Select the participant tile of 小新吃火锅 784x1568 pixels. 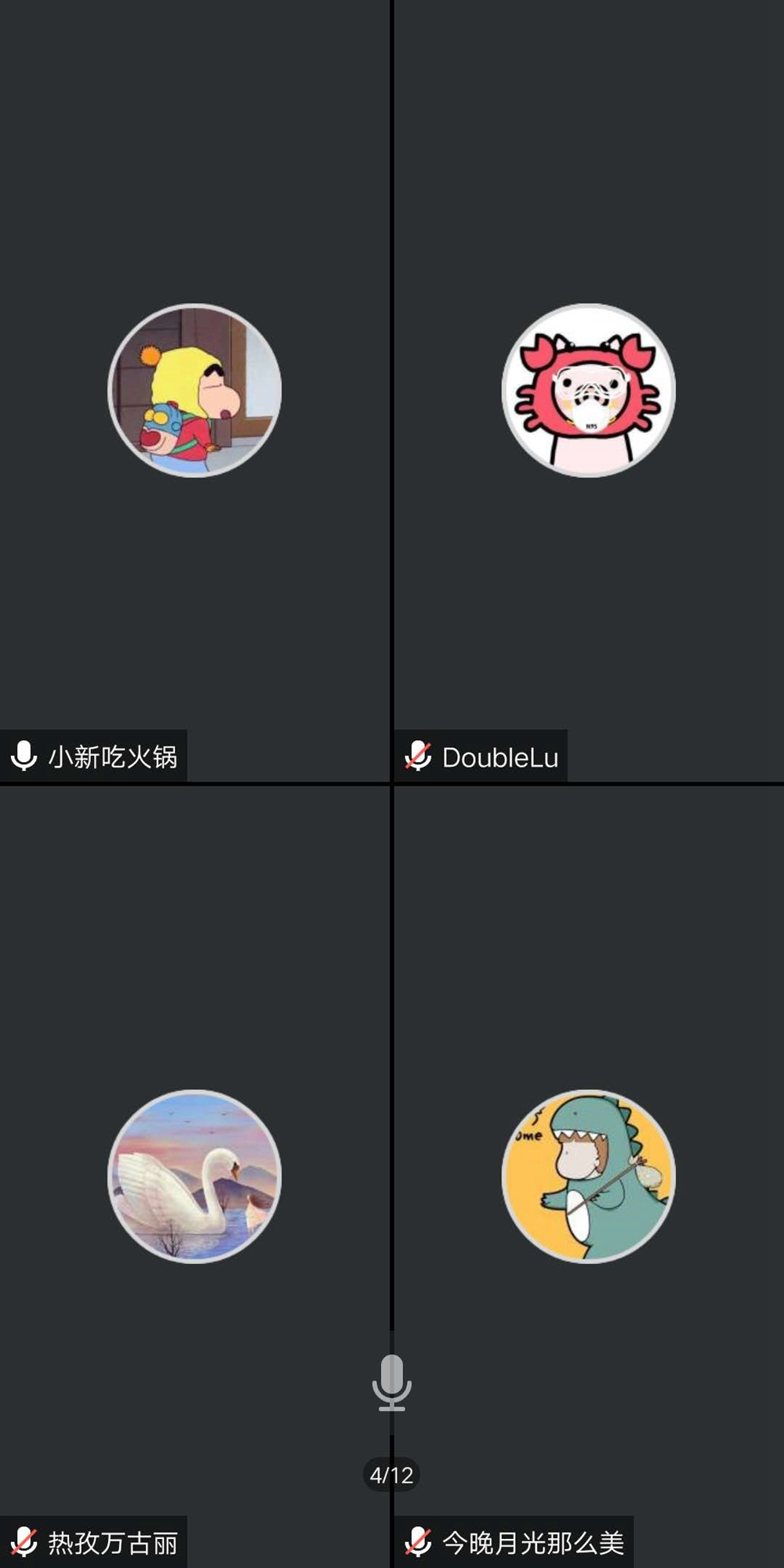(x=194, y=390)
